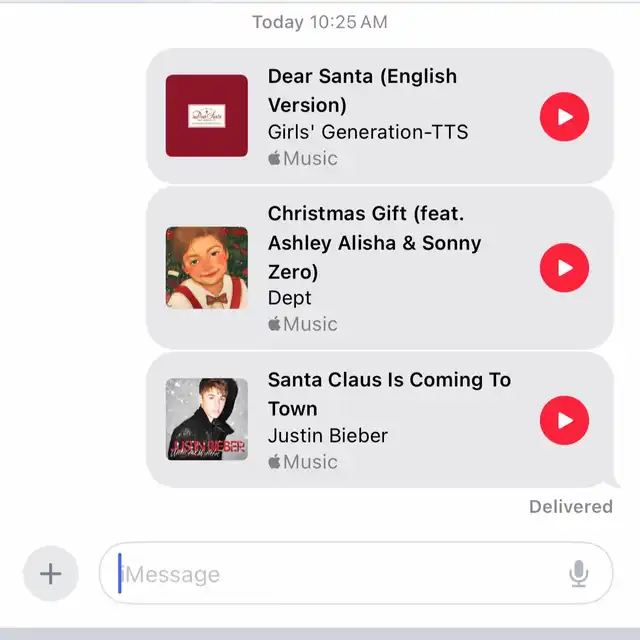
Task: Open the Justin Bieber song card
Action: tap(380, 420)
